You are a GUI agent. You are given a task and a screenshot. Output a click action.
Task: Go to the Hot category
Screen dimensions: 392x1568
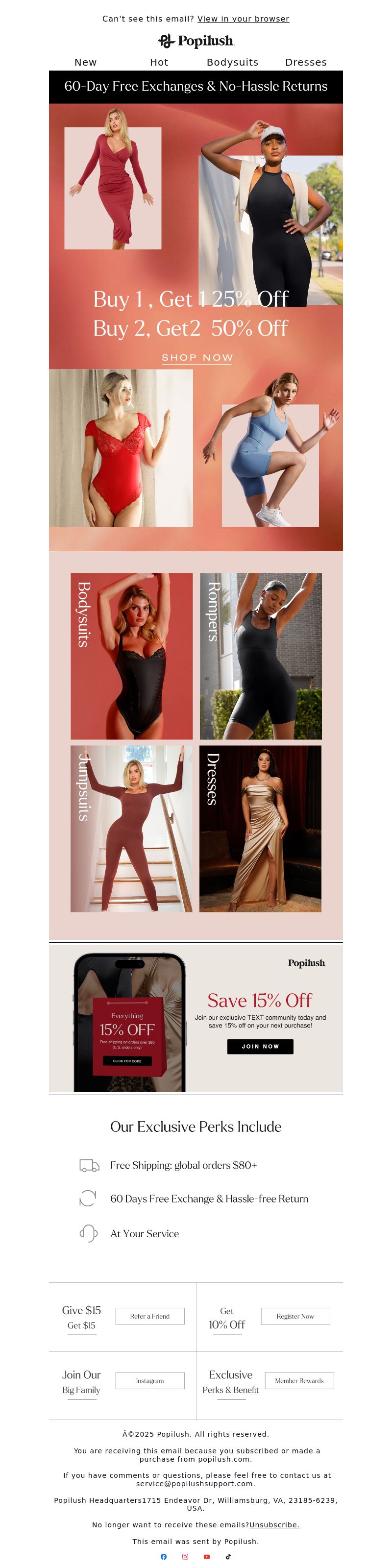159,62
